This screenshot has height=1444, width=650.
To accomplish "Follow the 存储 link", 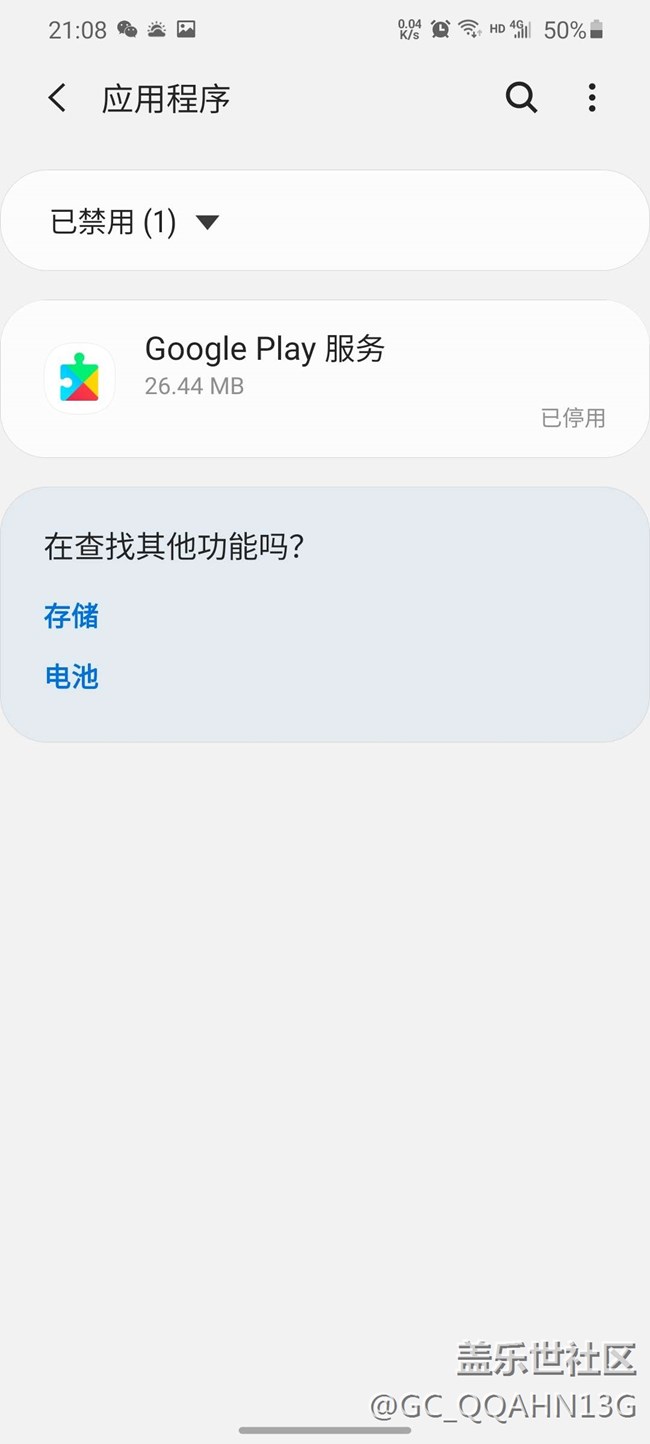I will (71, 616).
